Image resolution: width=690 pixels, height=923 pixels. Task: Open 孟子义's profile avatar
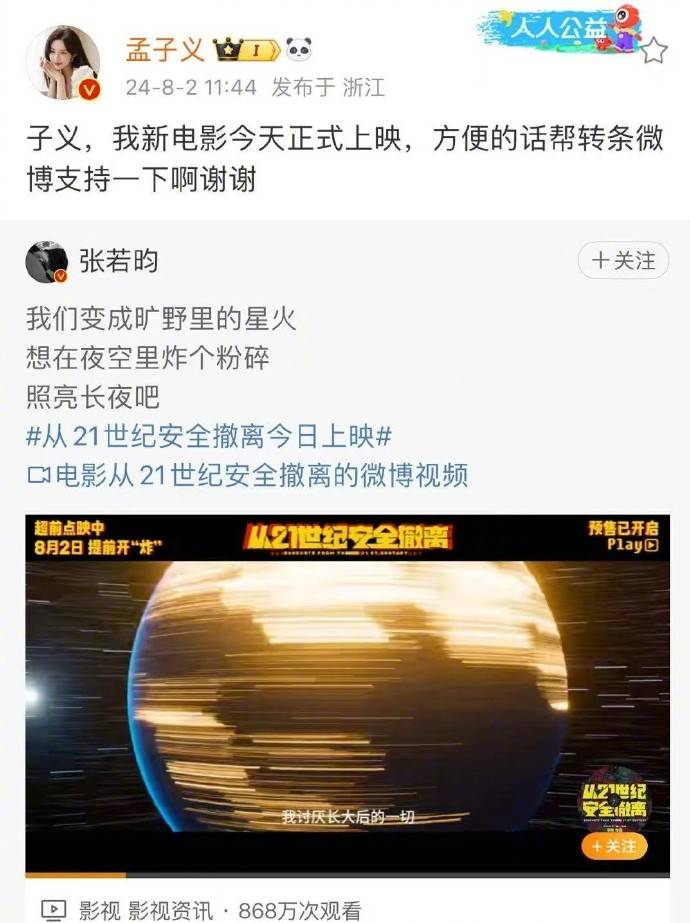tap(62, 63)
